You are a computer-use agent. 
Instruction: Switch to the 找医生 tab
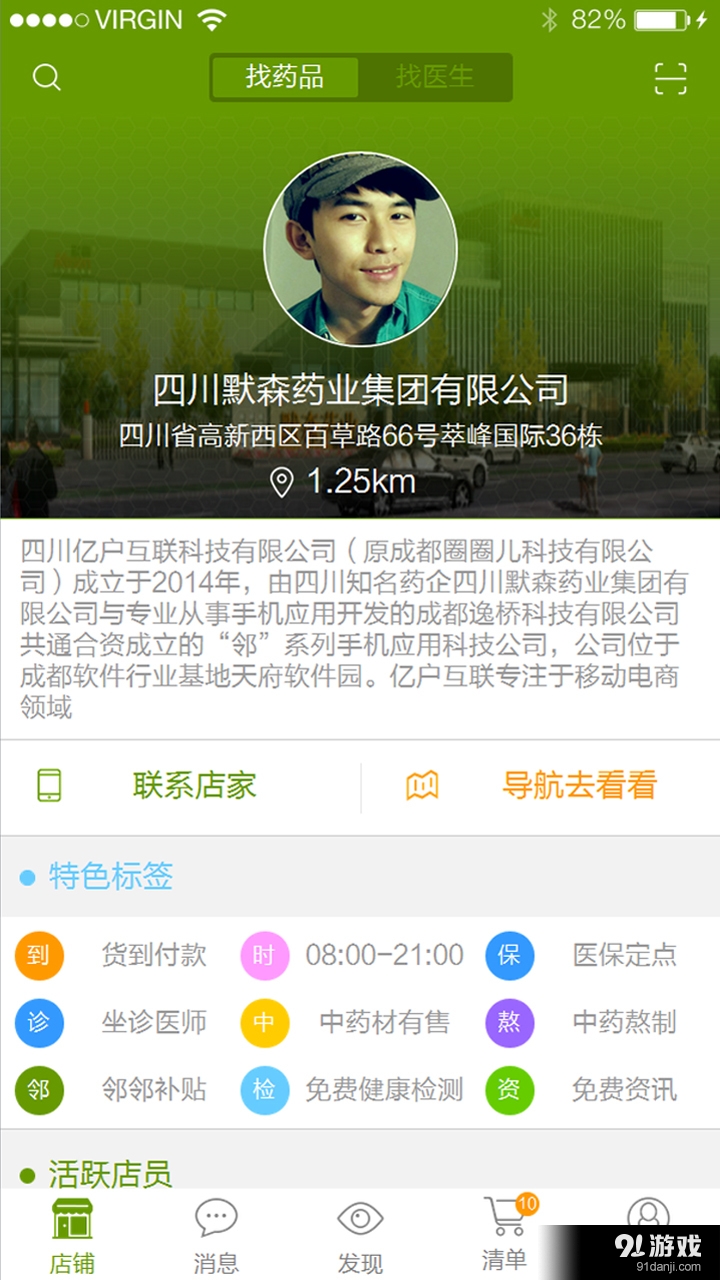[435, 77]
